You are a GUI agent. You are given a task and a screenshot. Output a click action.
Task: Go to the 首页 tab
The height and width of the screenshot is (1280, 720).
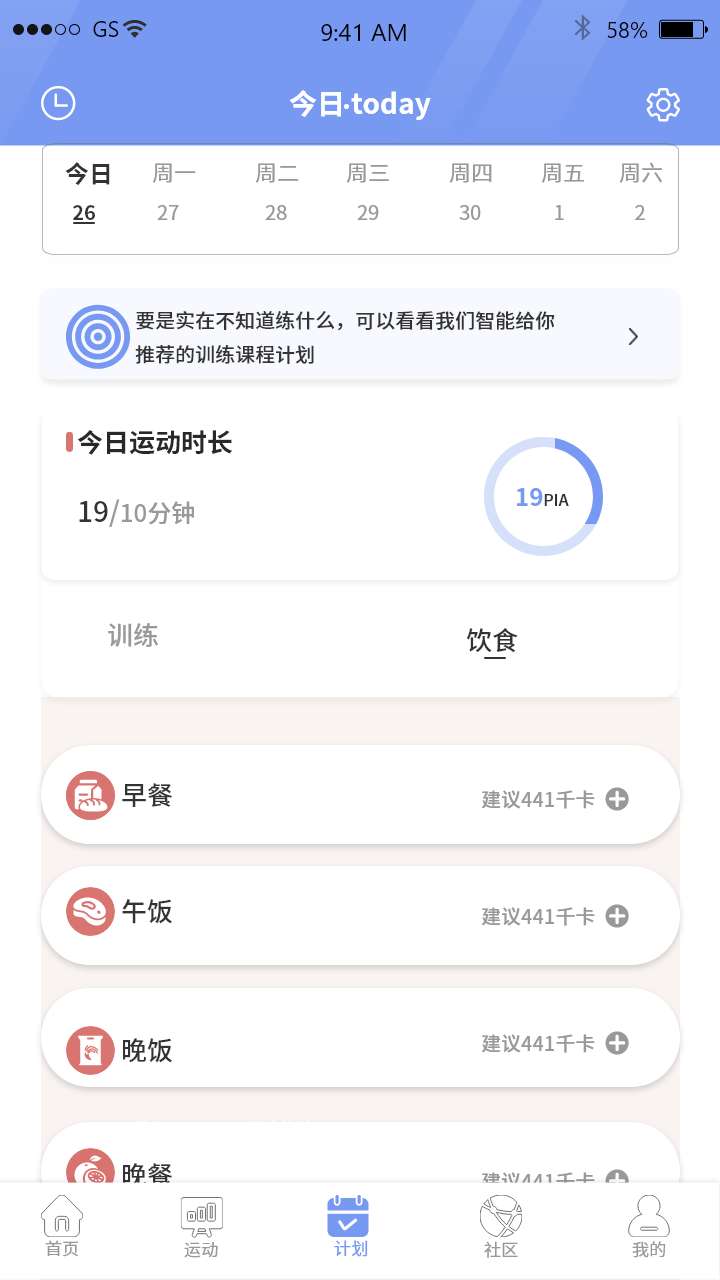[61, 1226]
